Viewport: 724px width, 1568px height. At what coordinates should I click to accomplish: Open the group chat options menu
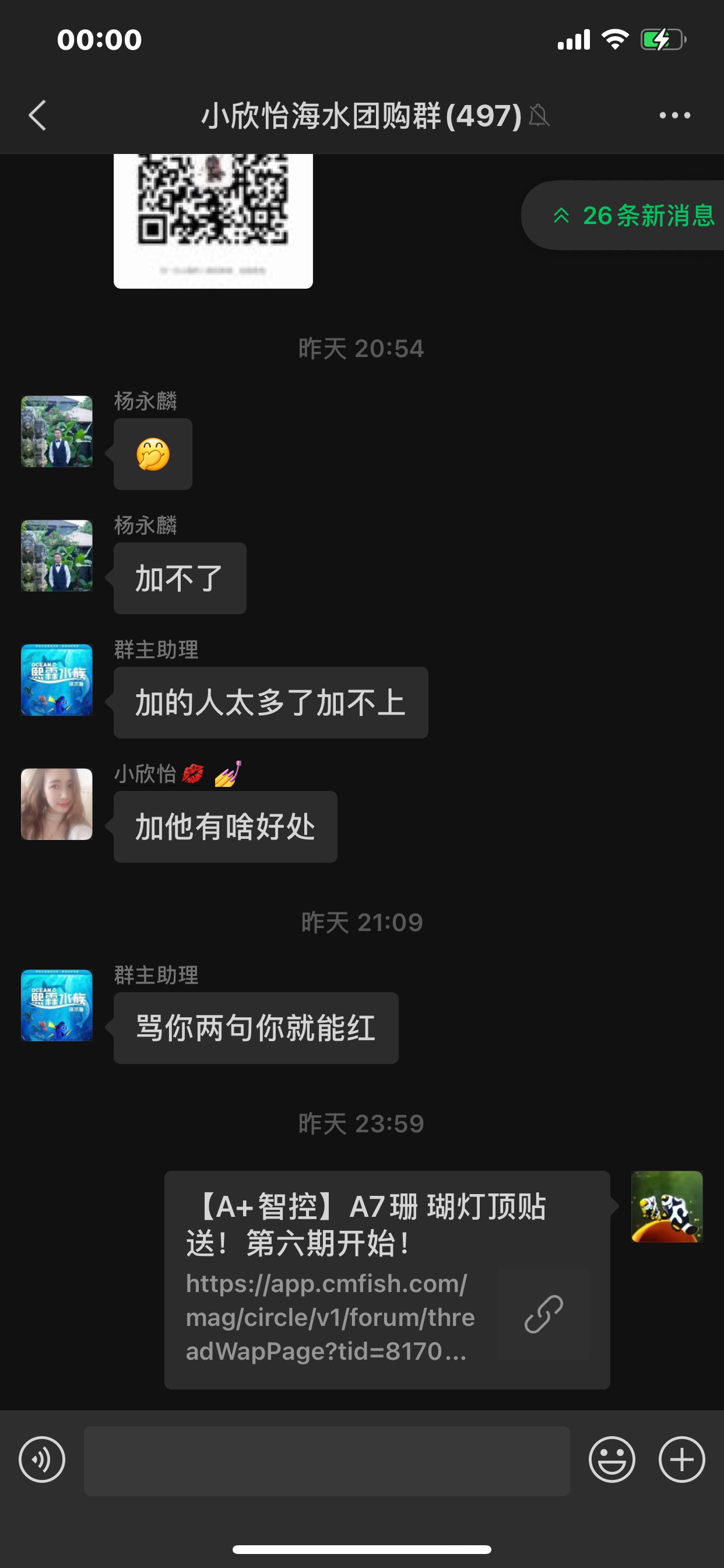pos(674,115)
